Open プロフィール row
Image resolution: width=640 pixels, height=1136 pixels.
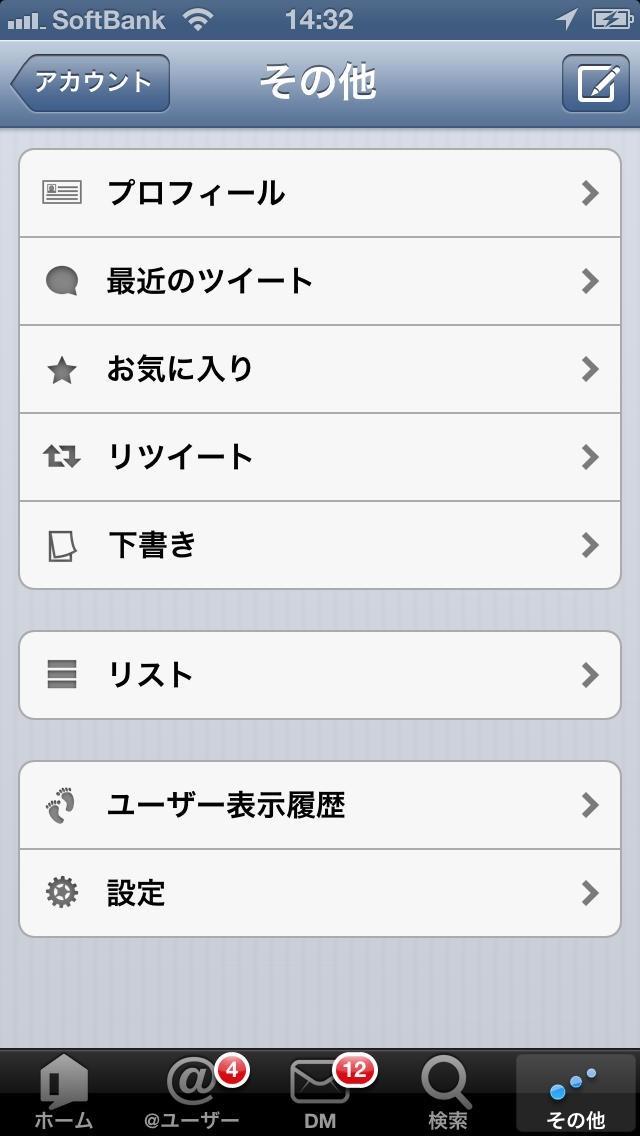(320, 193)
